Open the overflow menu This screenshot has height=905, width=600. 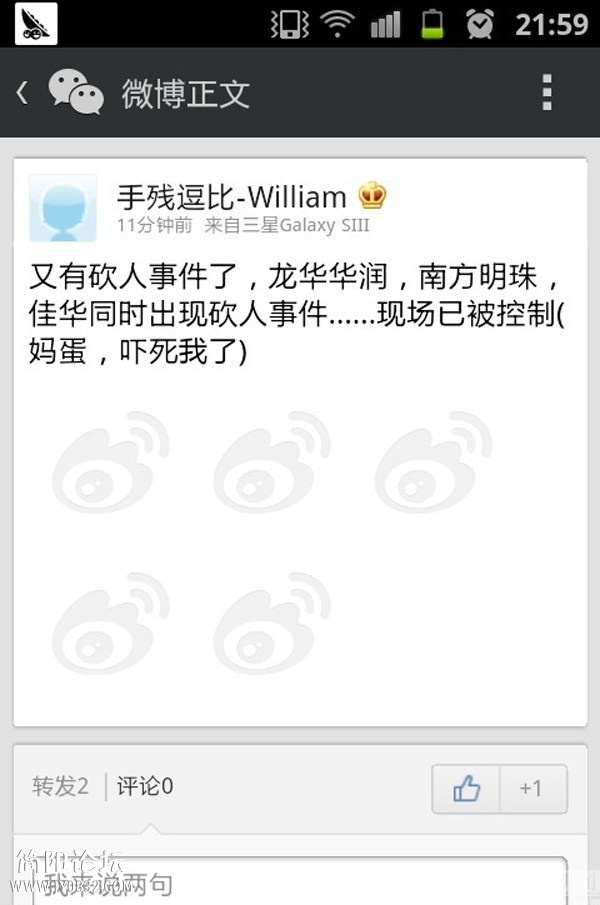(546, 92)
